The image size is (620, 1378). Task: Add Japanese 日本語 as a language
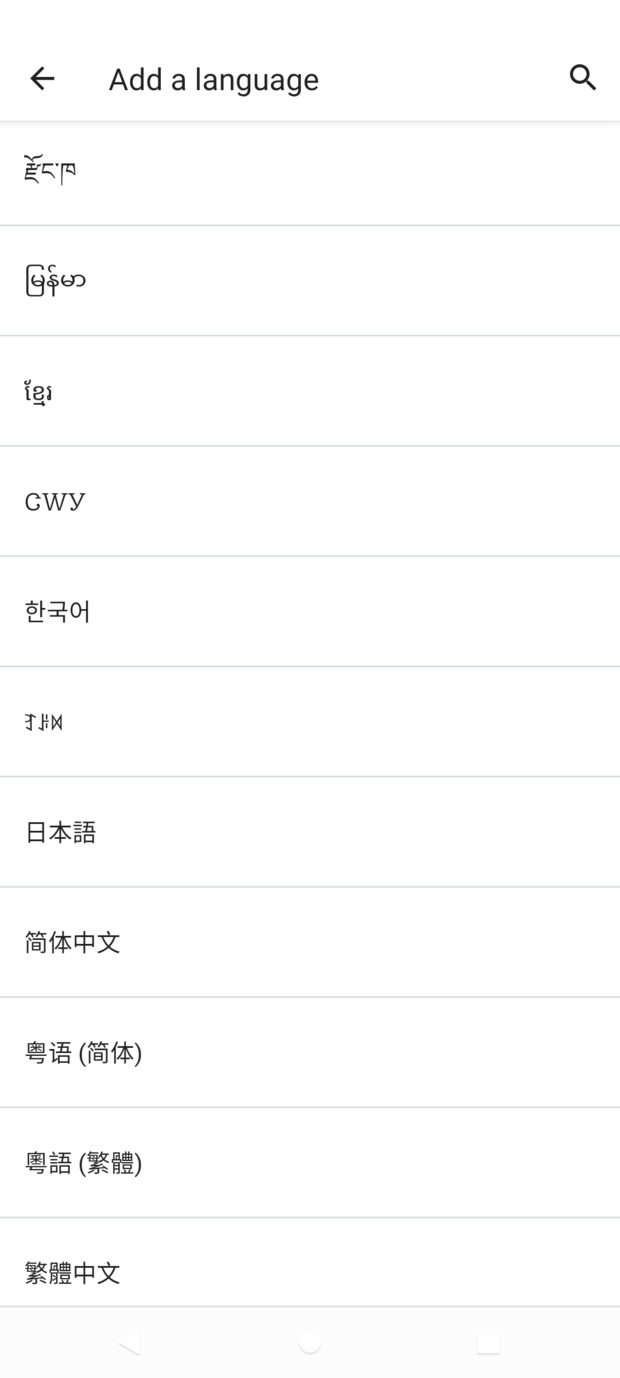click(310, 832)
